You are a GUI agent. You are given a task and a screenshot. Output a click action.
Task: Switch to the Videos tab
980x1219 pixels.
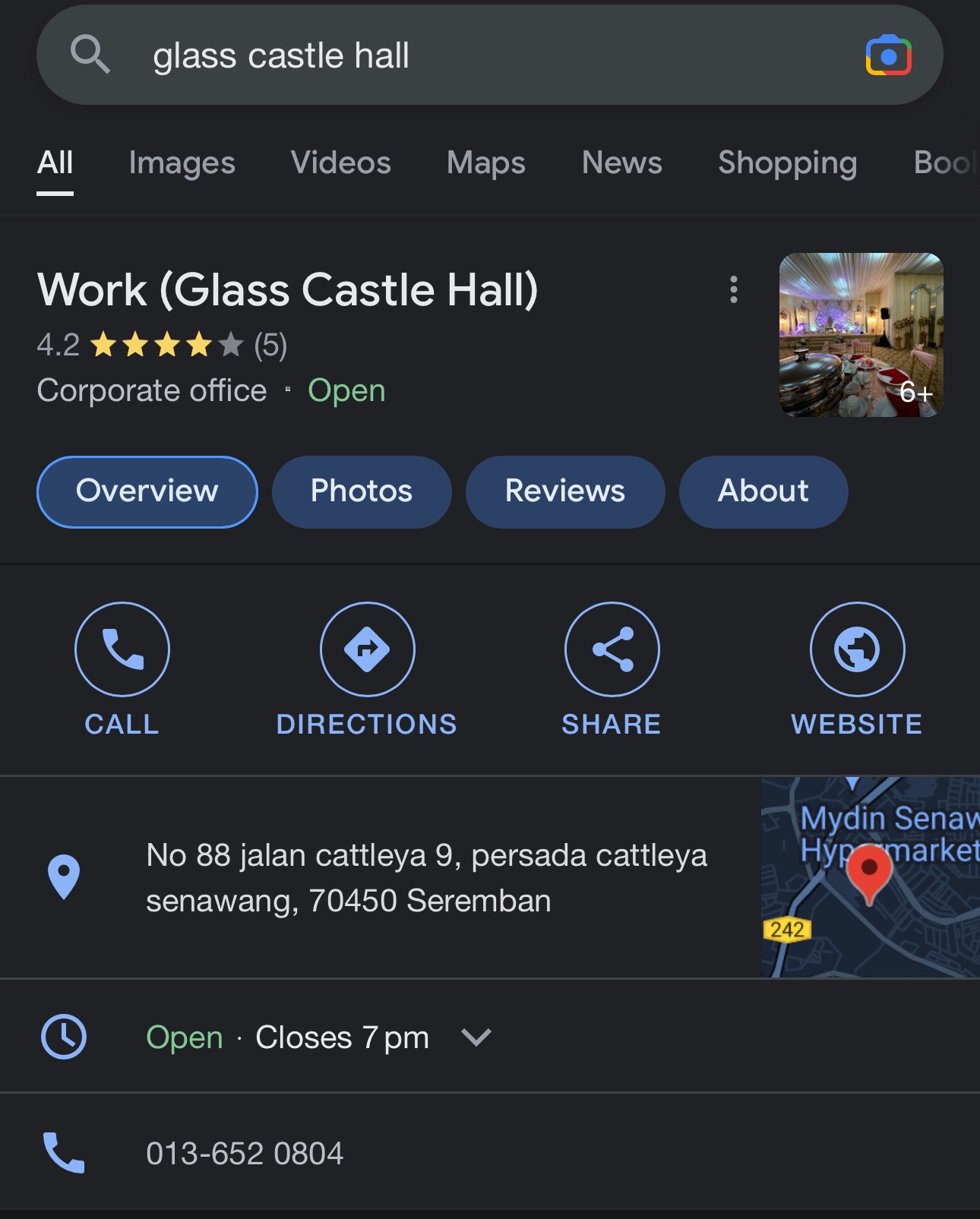click(x=340, y=163)
